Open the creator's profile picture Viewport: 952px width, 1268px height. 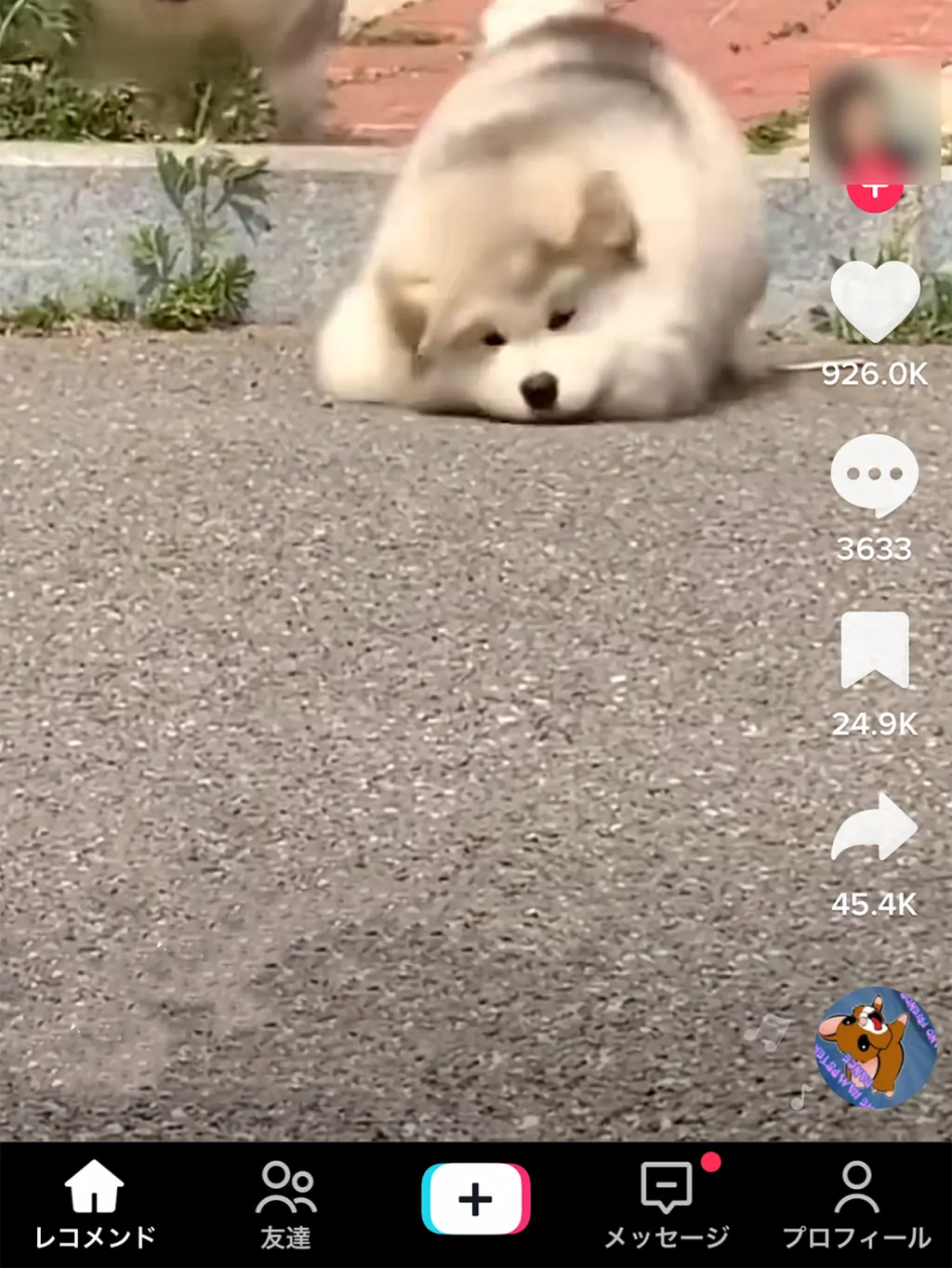tap(874, 121)
